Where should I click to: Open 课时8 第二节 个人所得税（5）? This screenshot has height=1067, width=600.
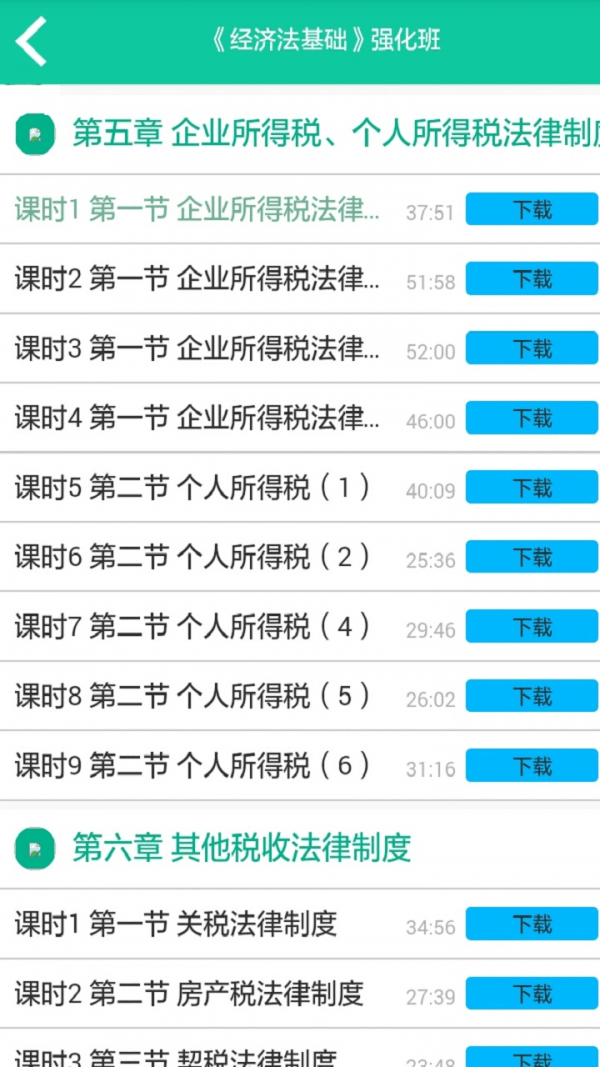192,696
